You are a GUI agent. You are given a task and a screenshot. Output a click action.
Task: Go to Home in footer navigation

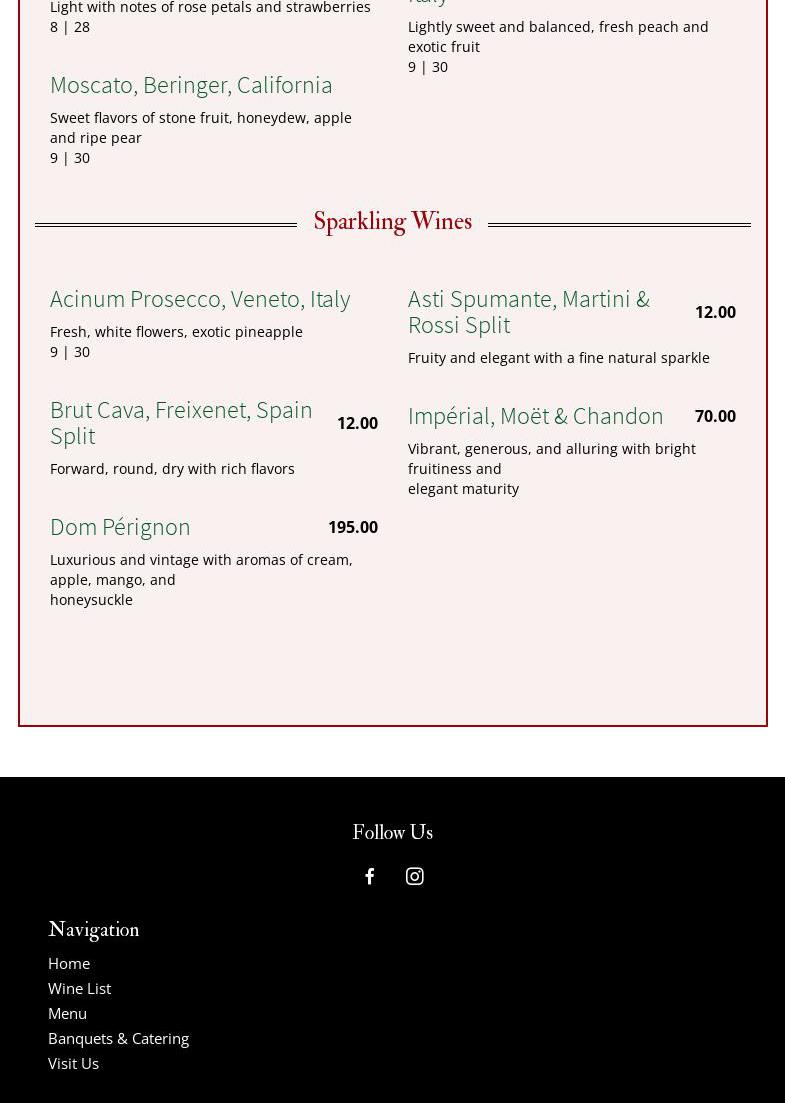(69, 963)
